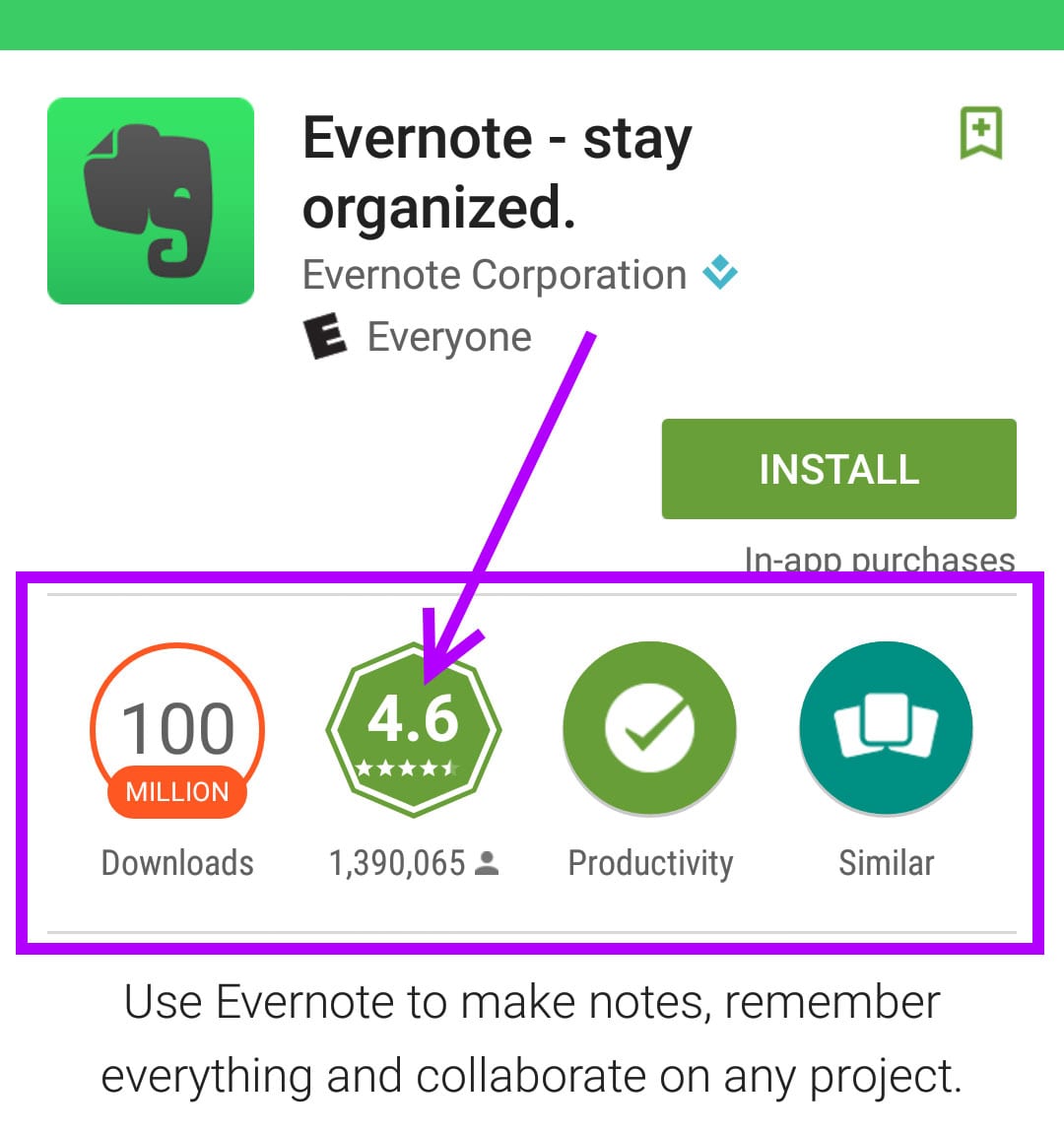This screenshot has height=1135, width=1064.
Task: Open Evernote Corporation developer page
Action: coord(495,276)
